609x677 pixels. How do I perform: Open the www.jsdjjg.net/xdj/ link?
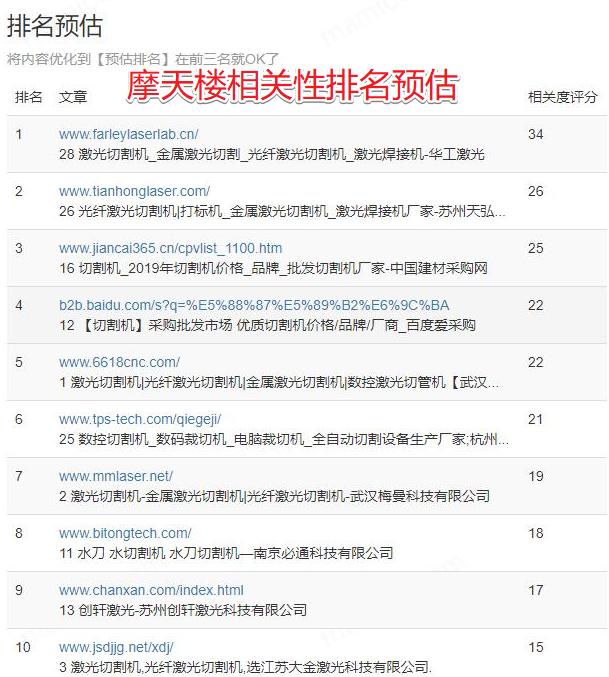[116, 647]
